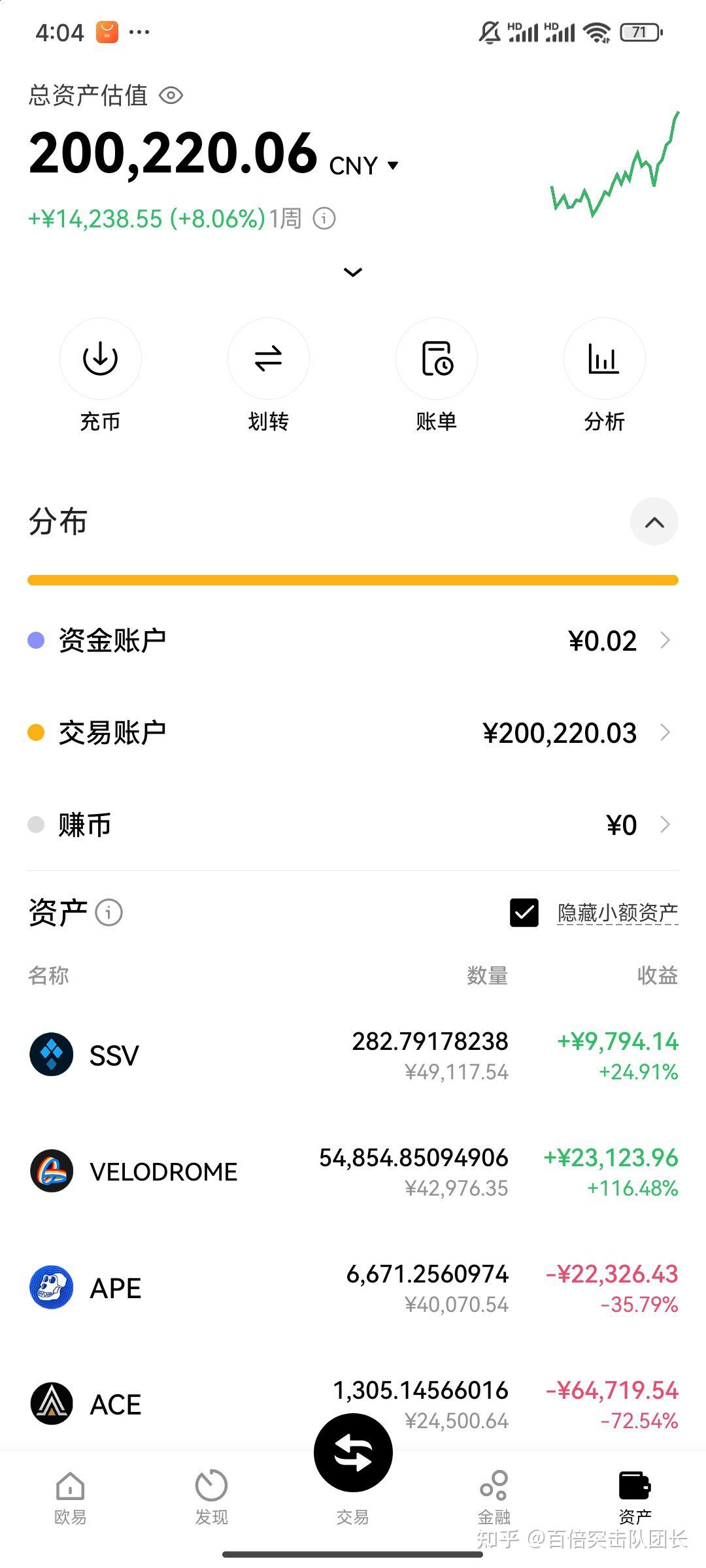Uncheck 隐藏小额资产 checkbox
The height and width of the screenshot is (1568, 706).
(x=524, y=913)
